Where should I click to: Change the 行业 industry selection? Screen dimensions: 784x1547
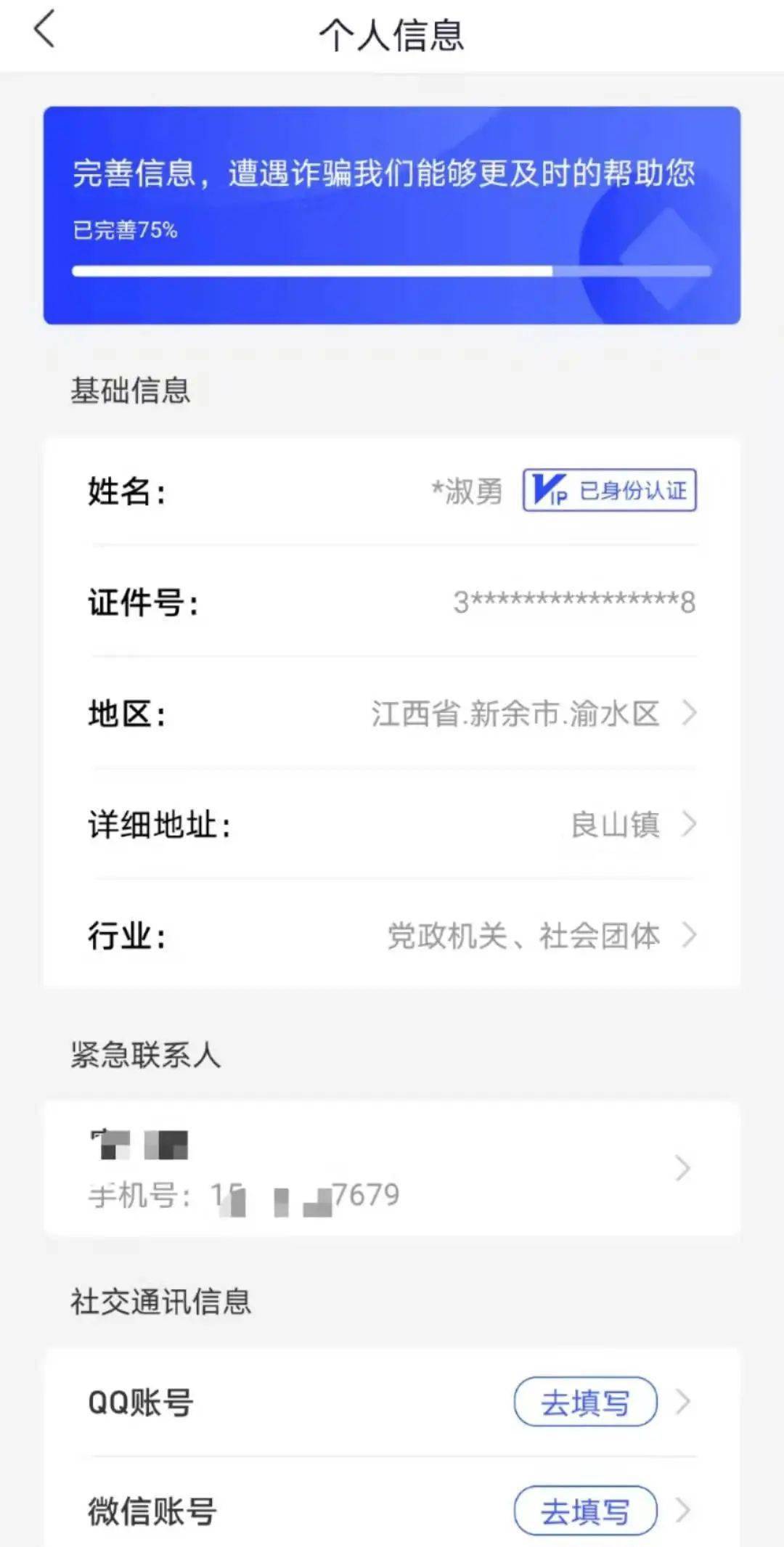[x=392, y=936]
